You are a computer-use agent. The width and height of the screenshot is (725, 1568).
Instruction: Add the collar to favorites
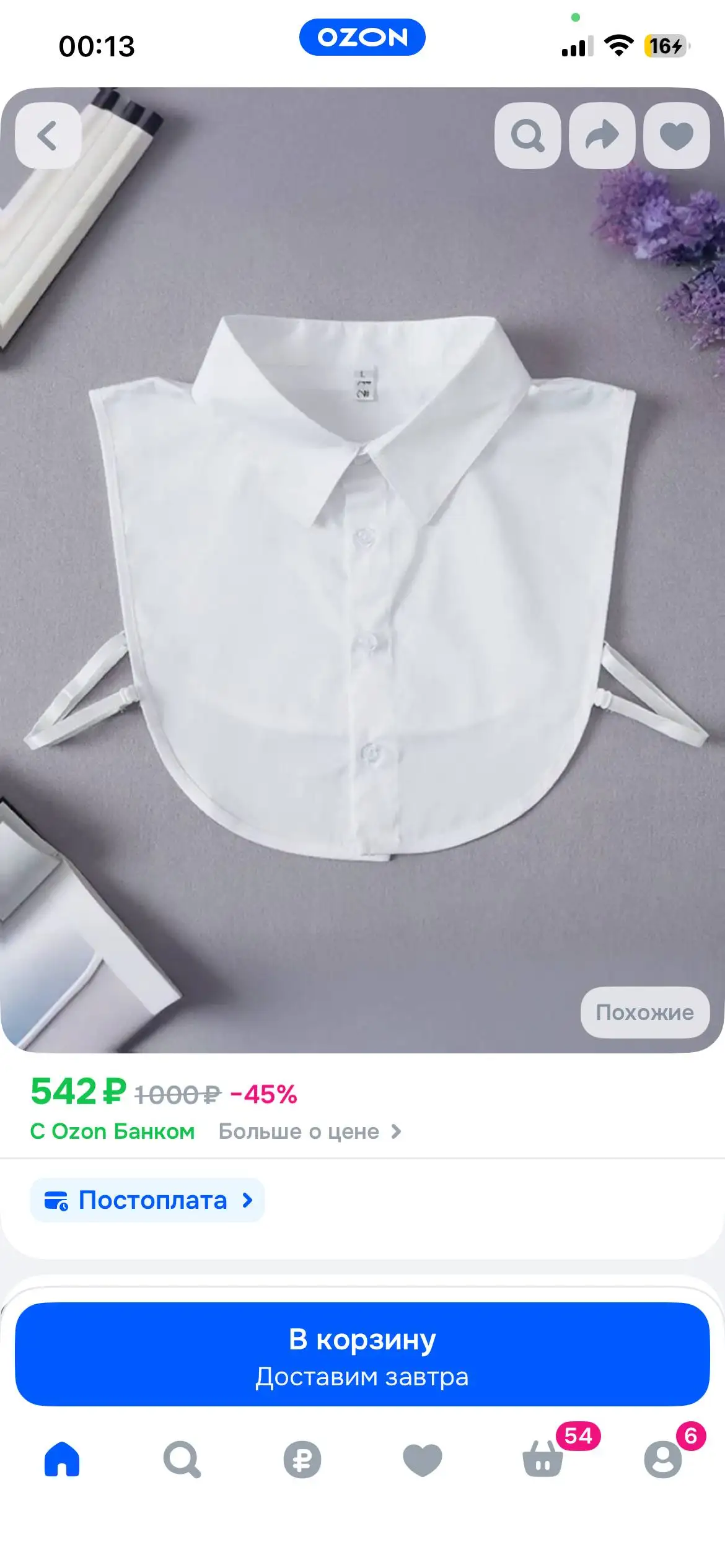(x=677, y=136)
